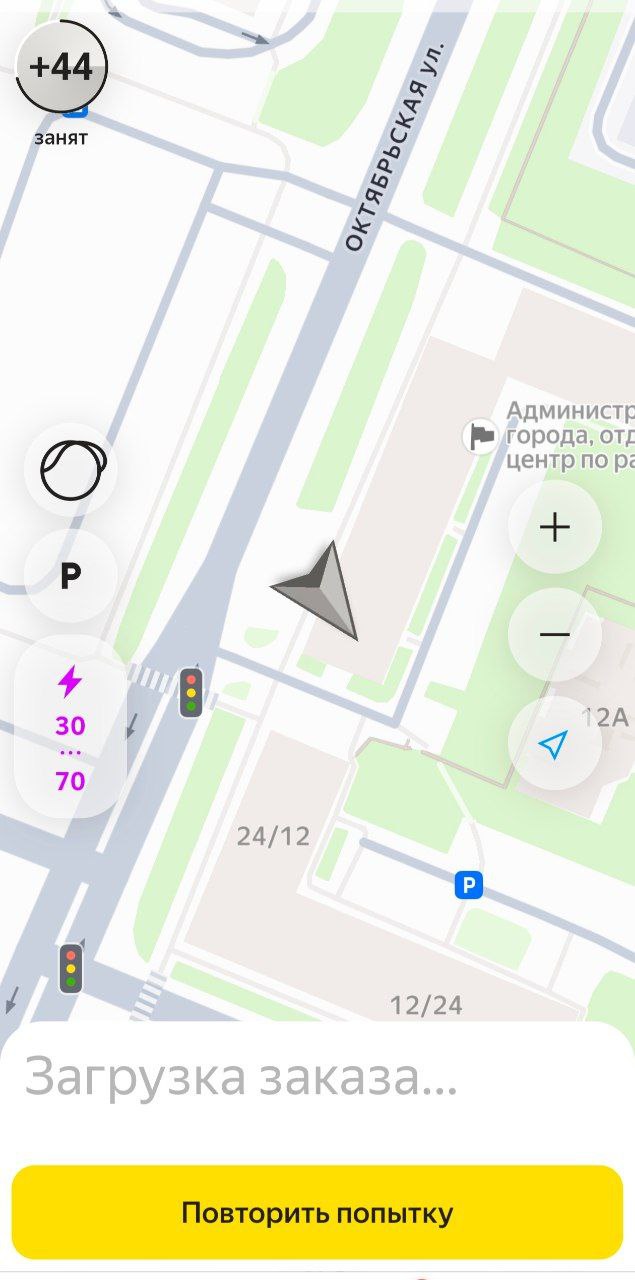The width and height of the screenshot is (635, 1280).
Task: Open the surge 30–70 lightning panel
Action: (x=70, y=727)
